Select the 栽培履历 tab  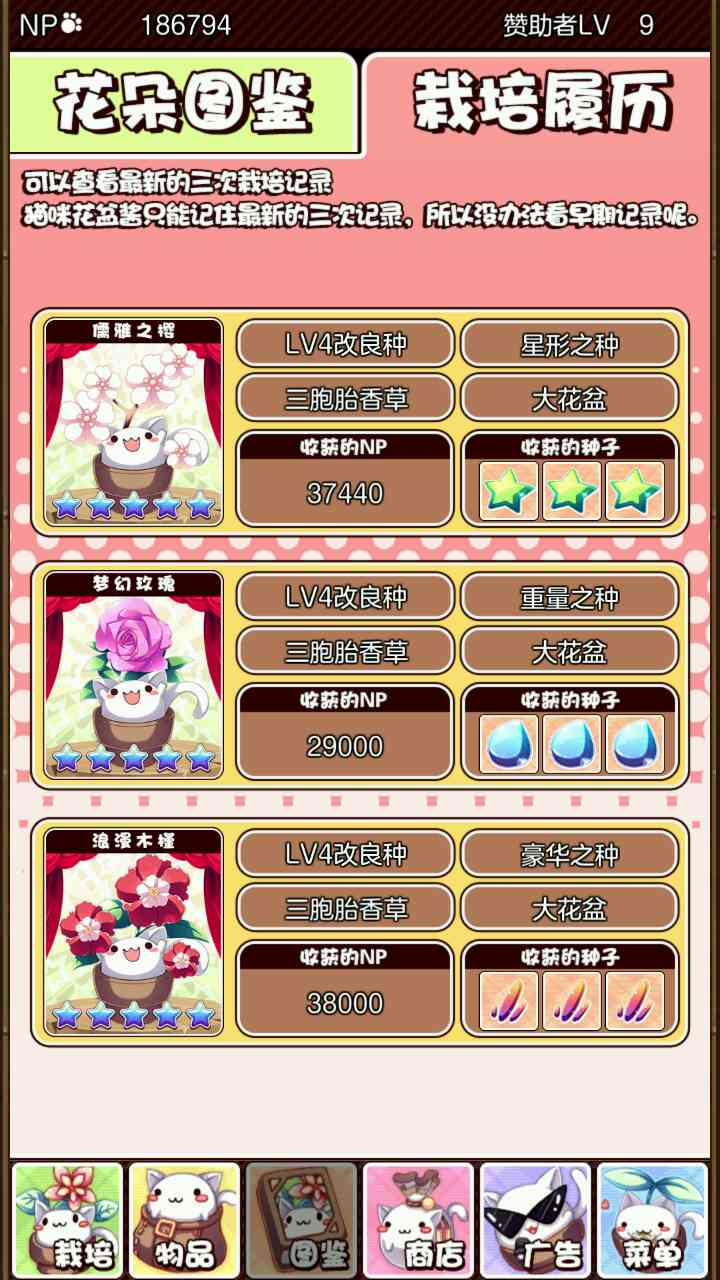(540, 102)
